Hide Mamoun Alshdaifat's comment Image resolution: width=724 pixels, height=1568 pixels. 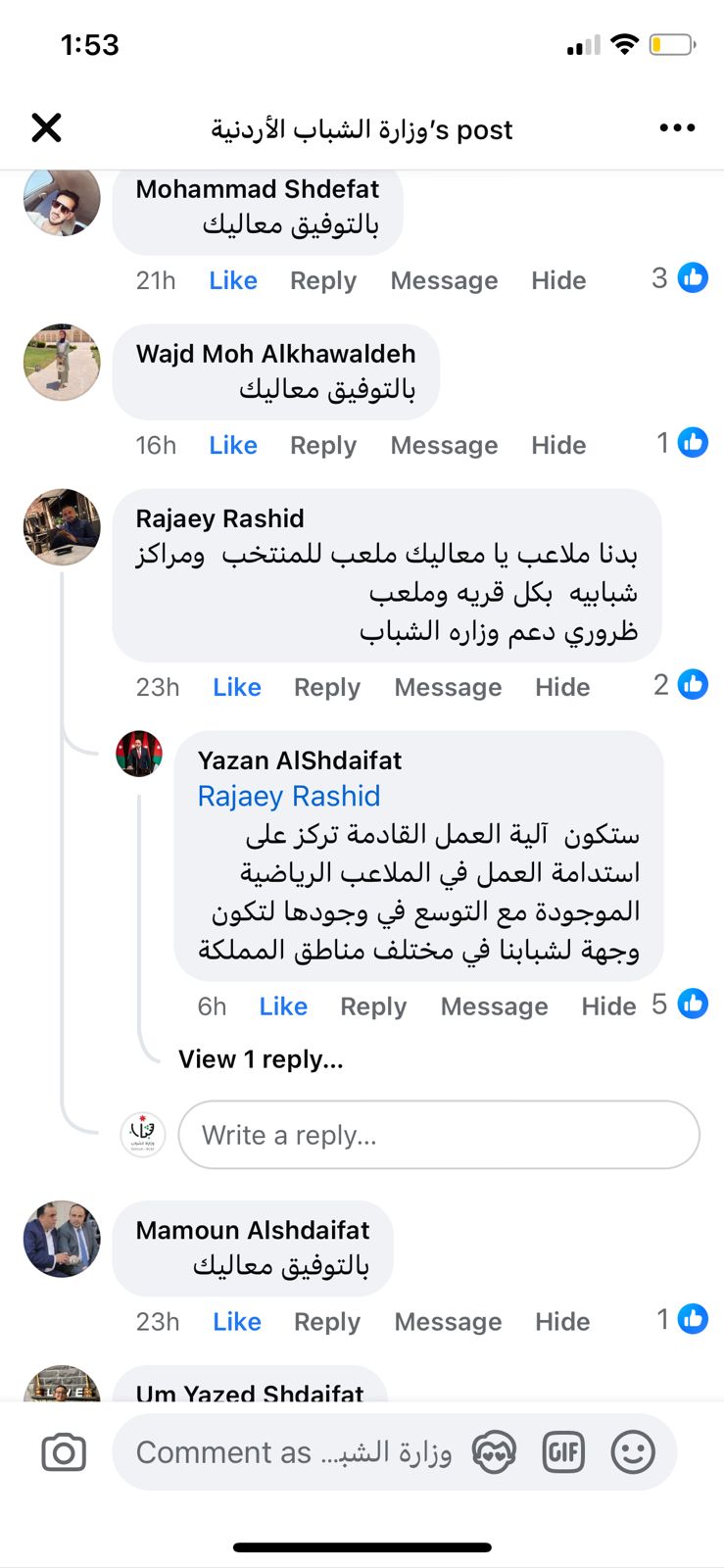coord(562,1321)
